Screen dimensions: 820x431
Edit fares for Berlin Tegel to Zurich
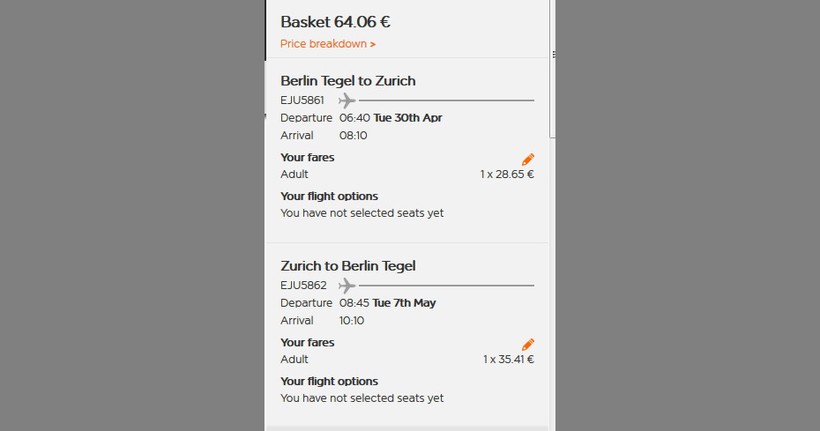[x=528, y=159]
